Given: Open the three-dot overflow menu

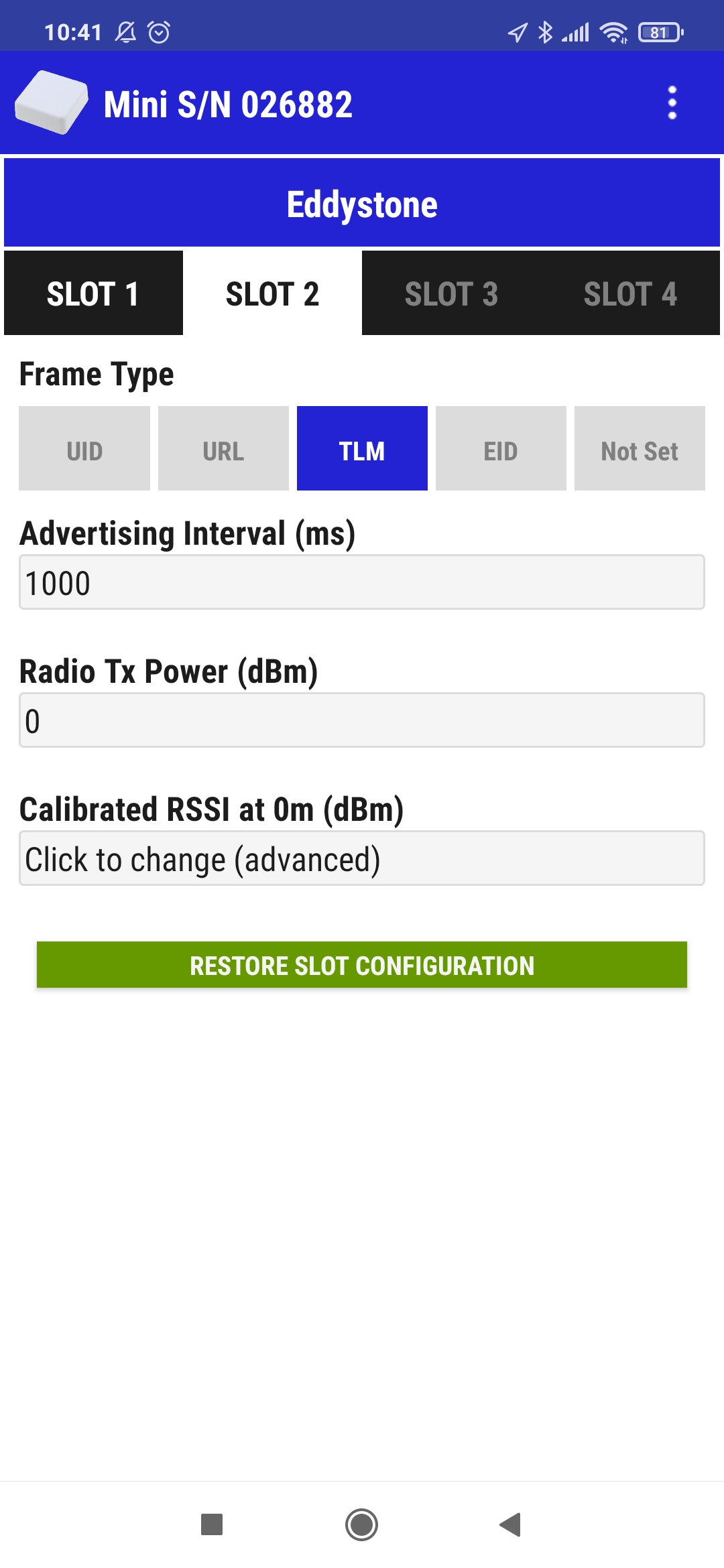Looking at the screenshot, I should point(672,103).
